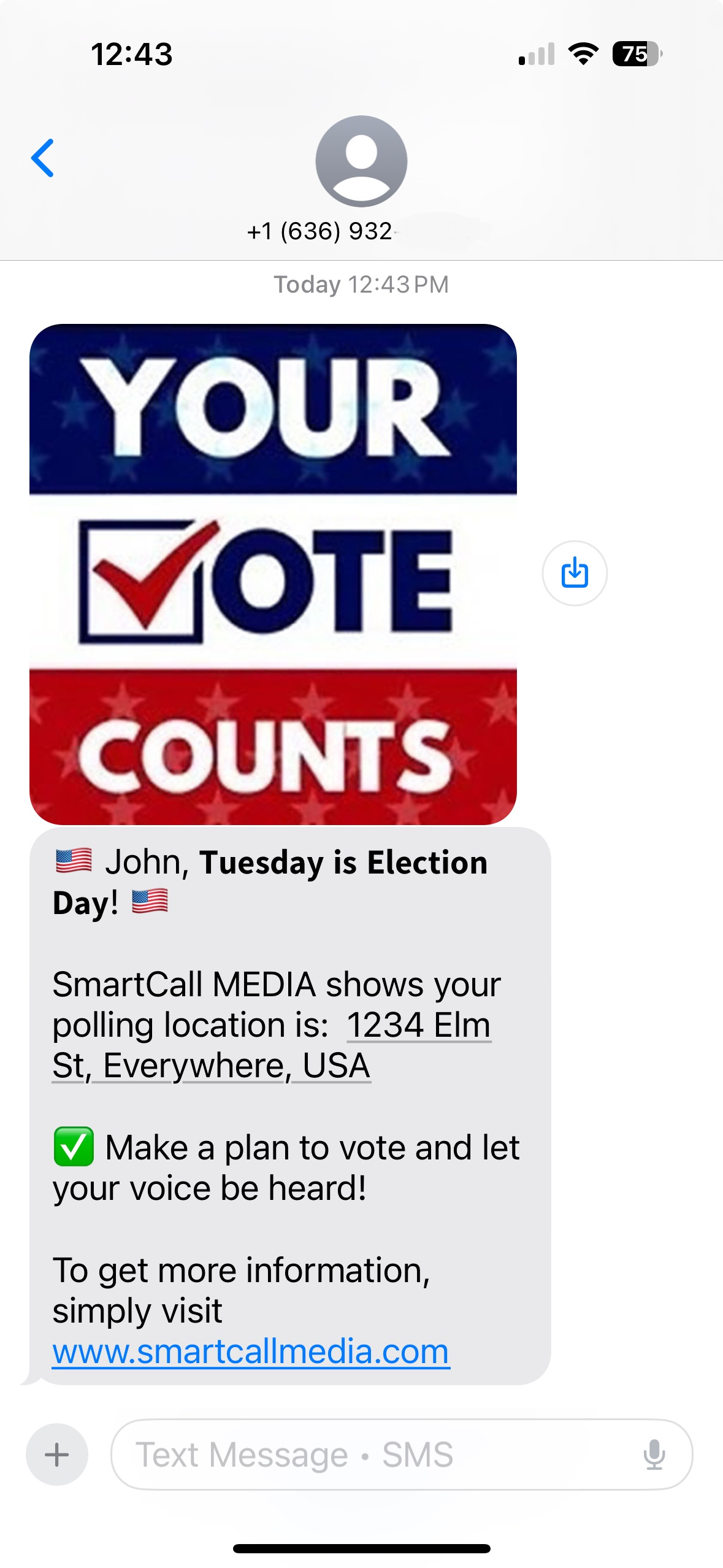The image size is (723, 1568).
Task: Open the plus attachments menu
Action: pos(57,1455)
